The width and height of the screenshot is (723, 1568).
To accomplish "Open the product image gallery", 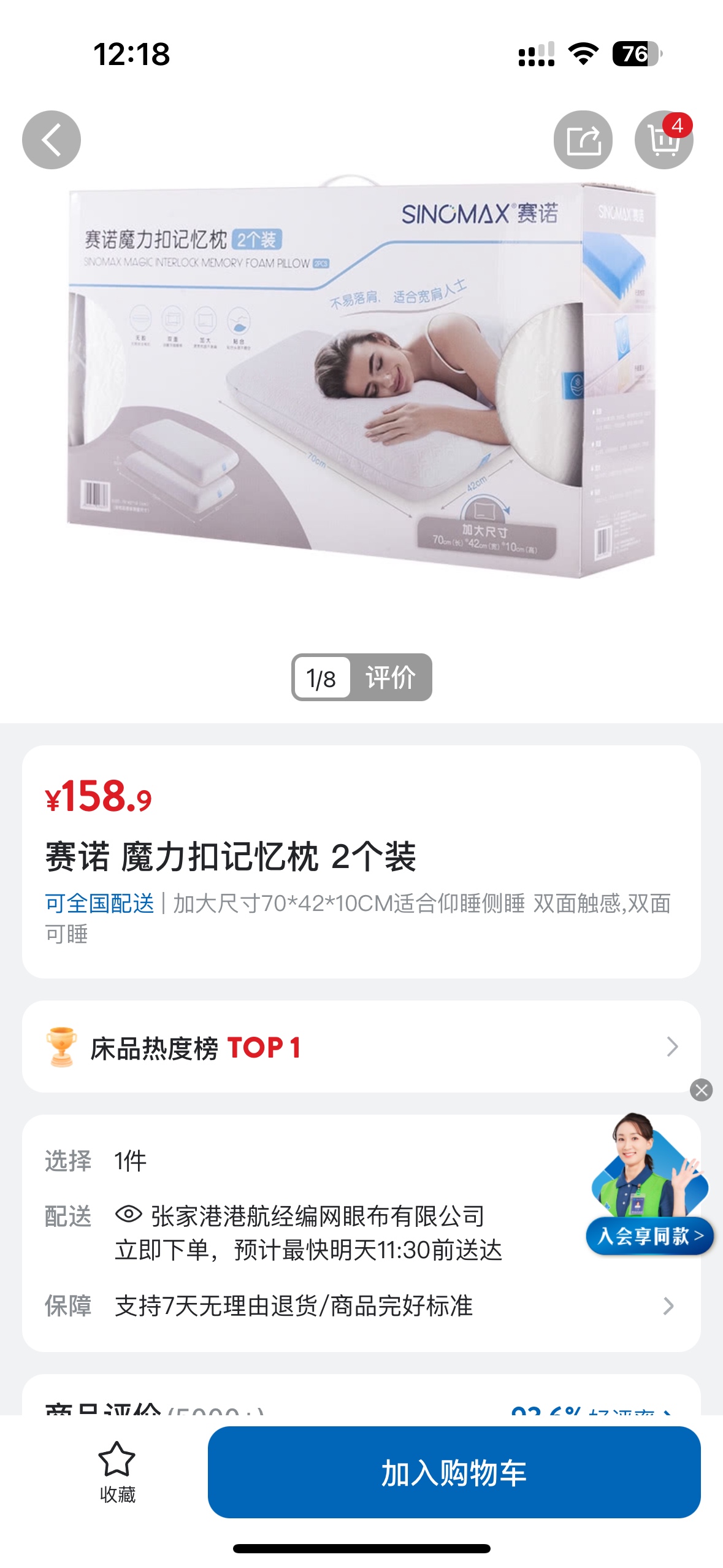I will pos(361,380).
